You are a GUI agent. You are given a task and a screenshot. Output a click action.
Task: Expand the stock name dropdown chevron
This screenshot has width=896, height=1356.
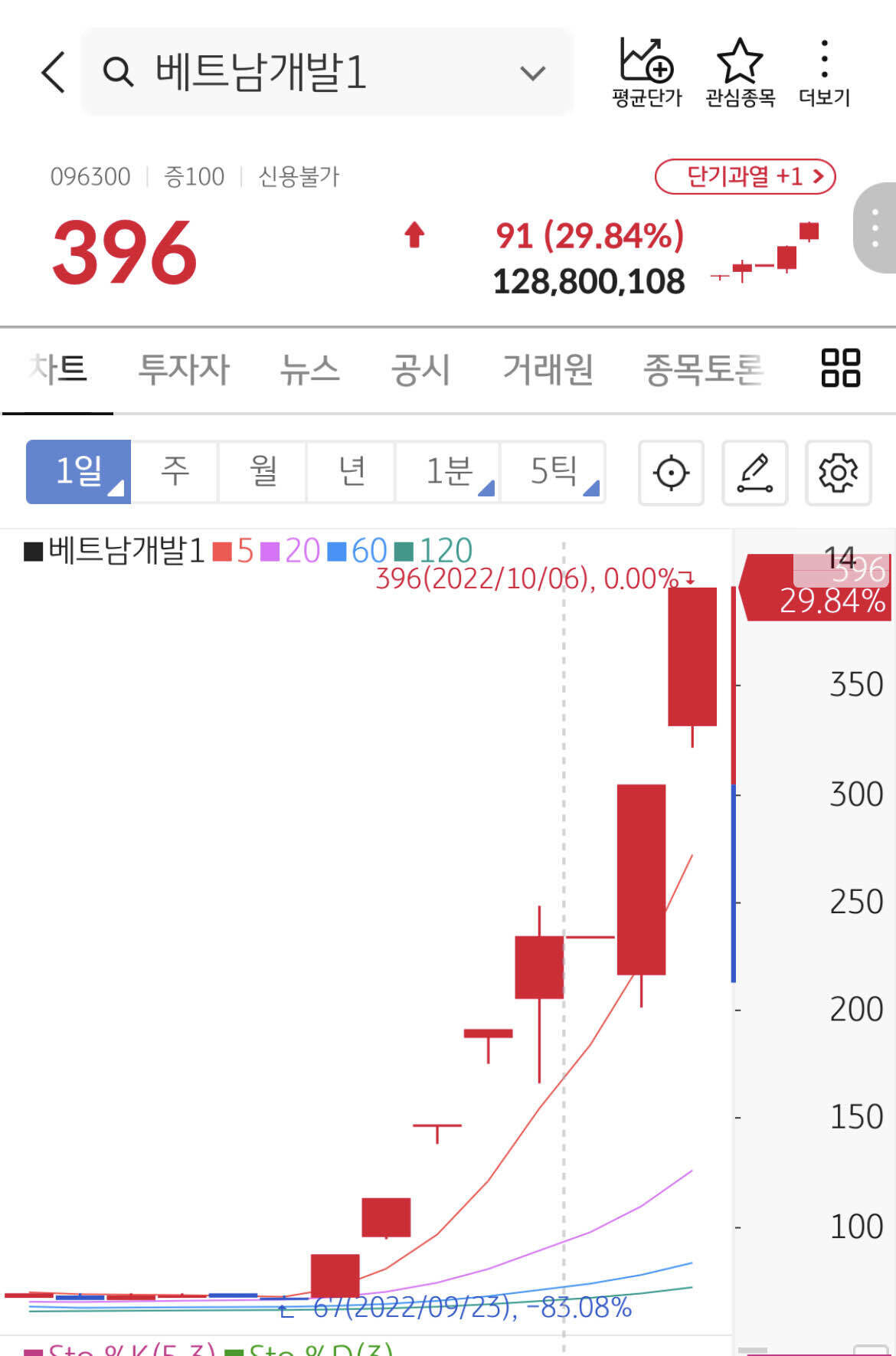(531, 71)
